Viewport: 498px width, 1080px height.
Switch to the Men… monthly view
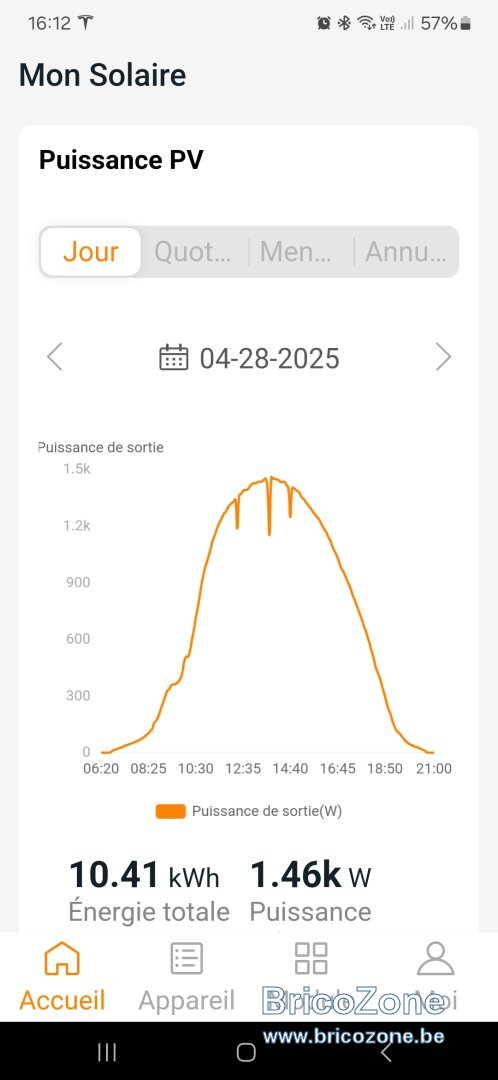click(x=296, y=252)
